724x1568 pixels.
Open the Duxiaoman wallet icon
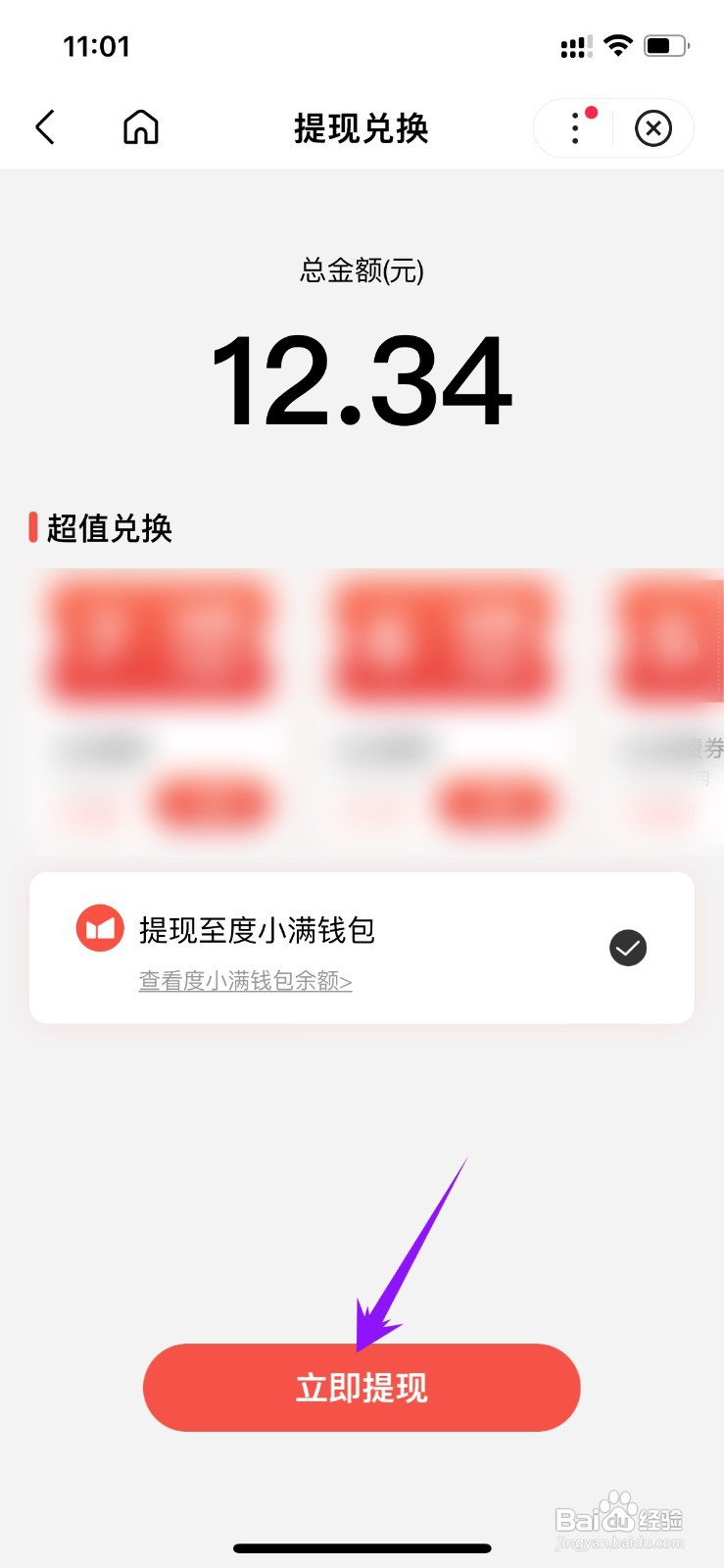pyautogui.click(x=99, y=926)
